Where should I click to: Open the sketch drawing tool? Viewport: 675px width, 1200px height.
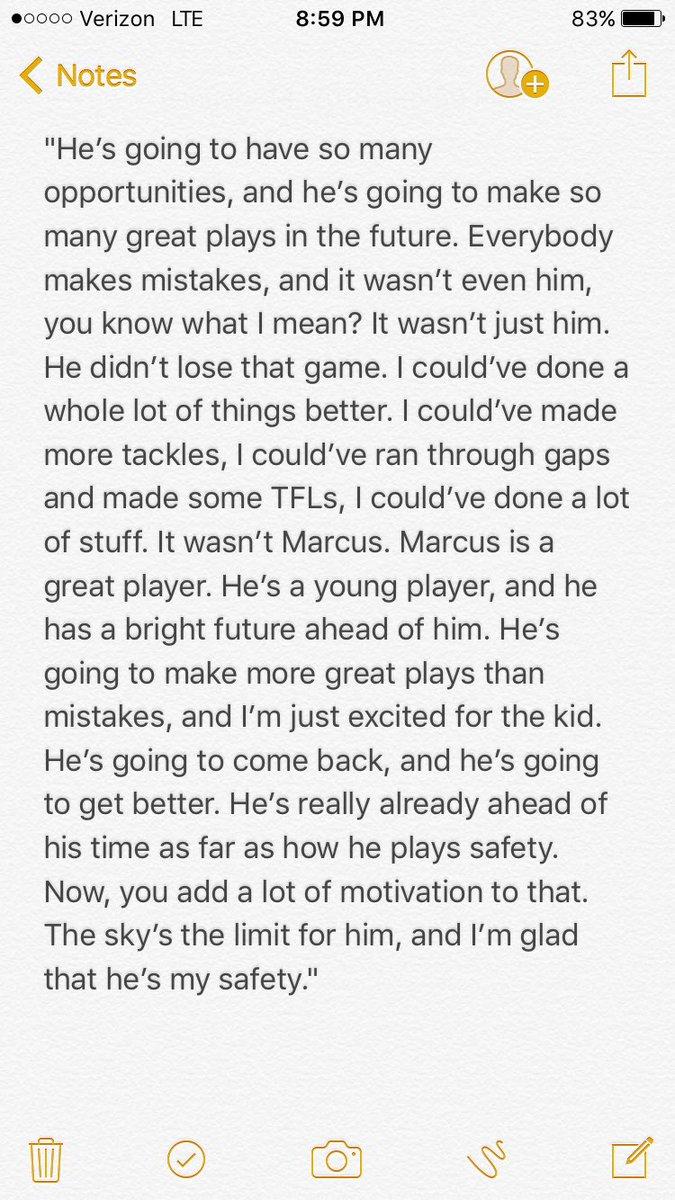coord(486,1160)
